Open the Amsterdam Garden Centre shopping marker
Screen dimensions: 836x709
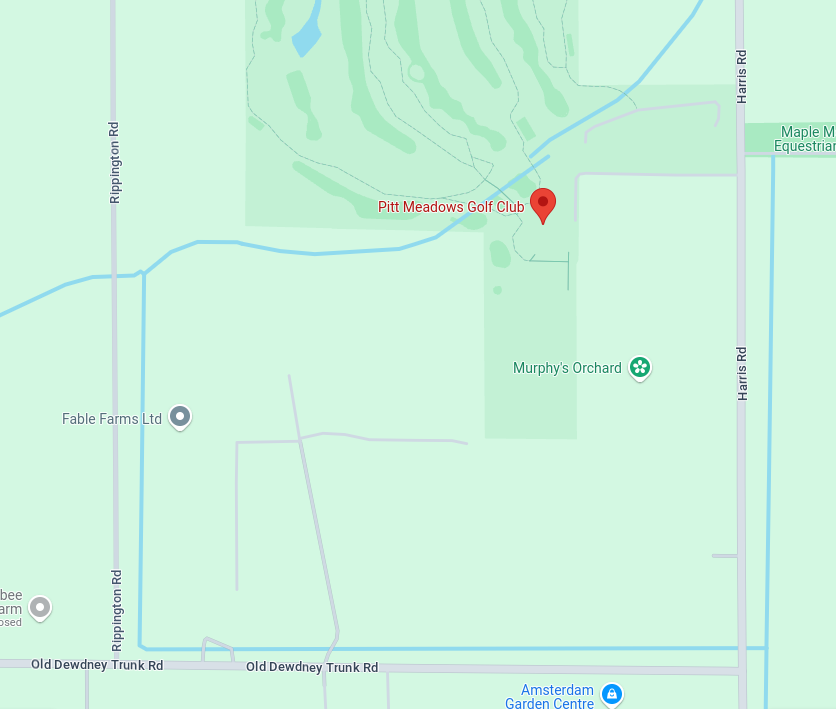click(x=612, y=694)
